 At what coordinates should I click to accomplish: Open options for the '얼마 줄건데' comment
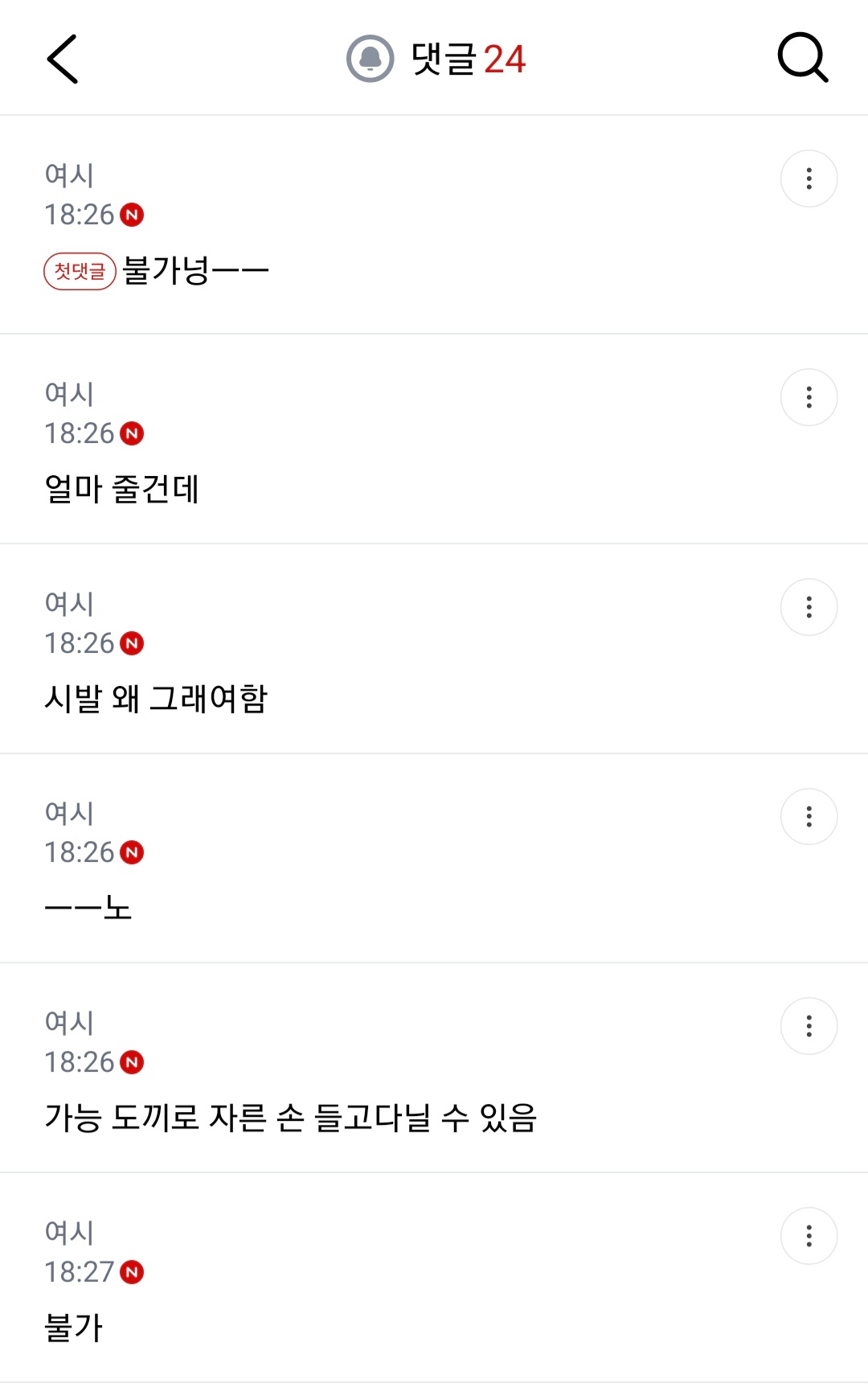tap(809, 396)
